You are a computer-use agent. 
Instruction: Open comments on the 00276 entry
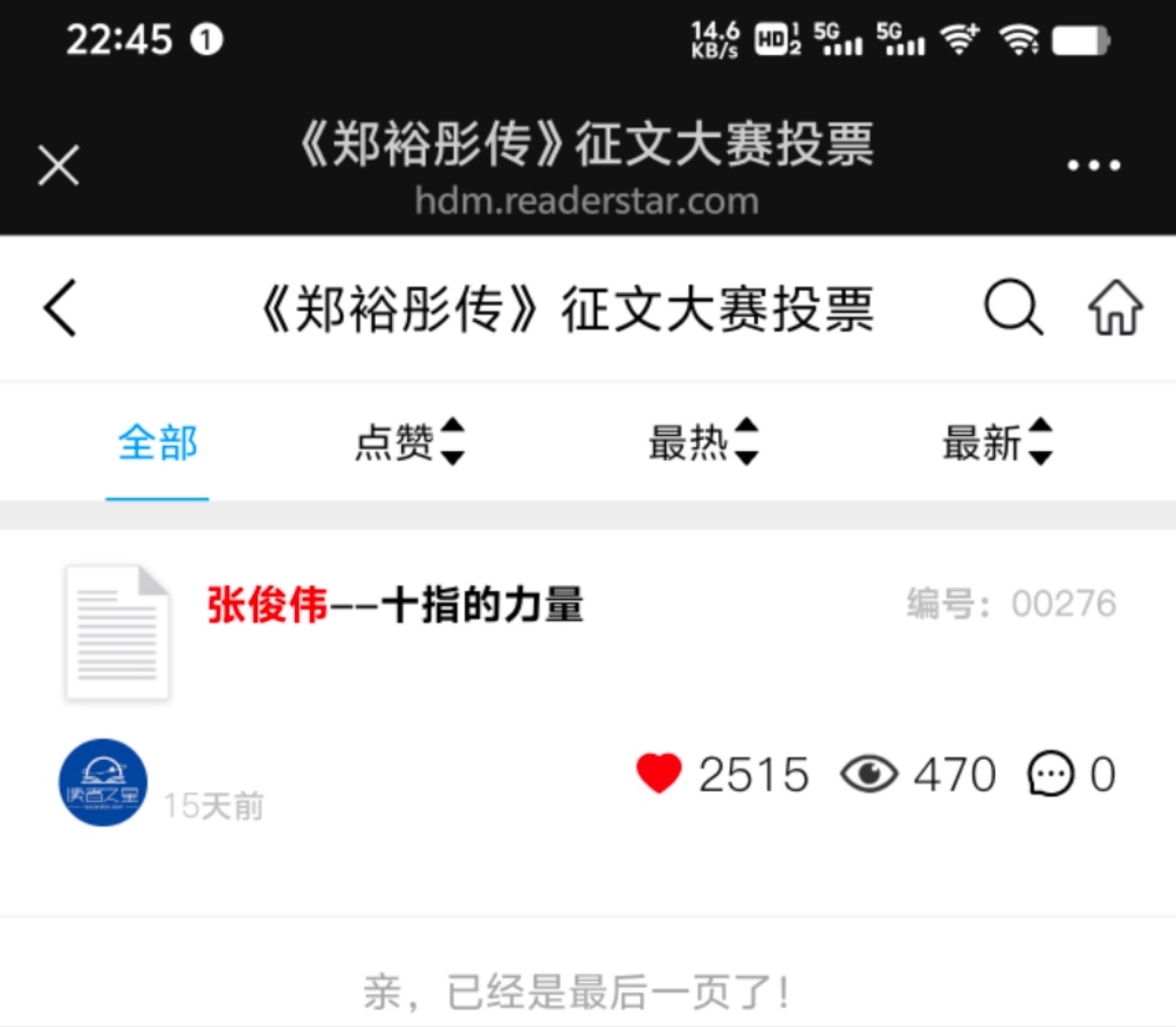[1051, 774]
